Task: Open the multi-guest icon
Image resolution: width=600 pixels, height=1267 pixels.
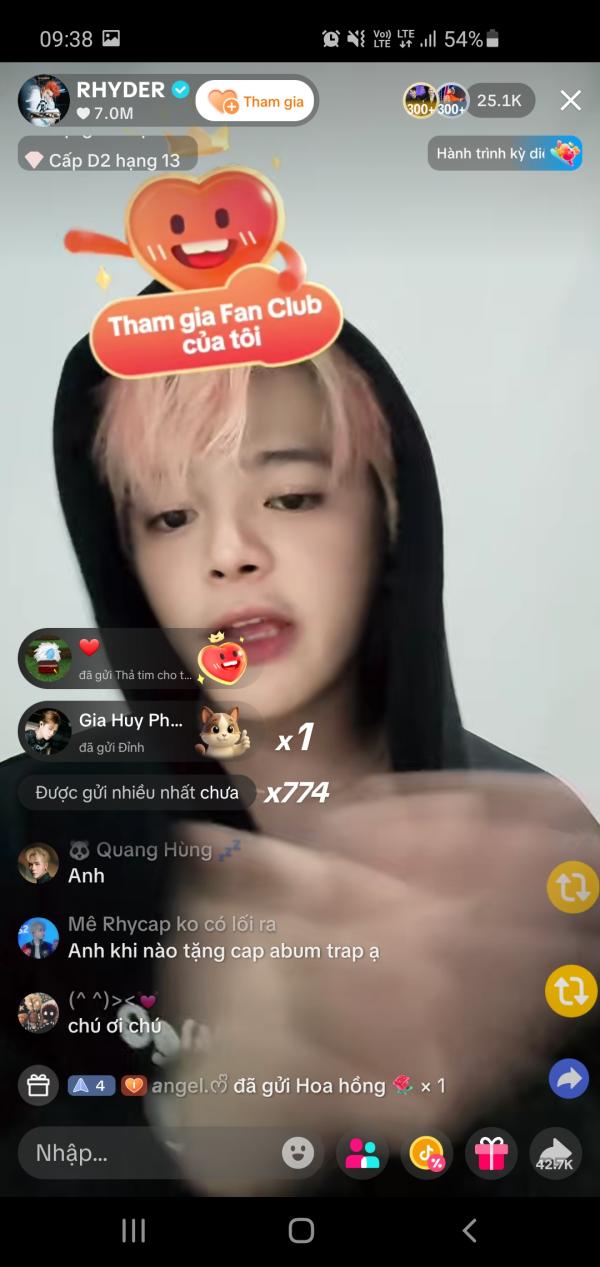Action: point(362,1153)
